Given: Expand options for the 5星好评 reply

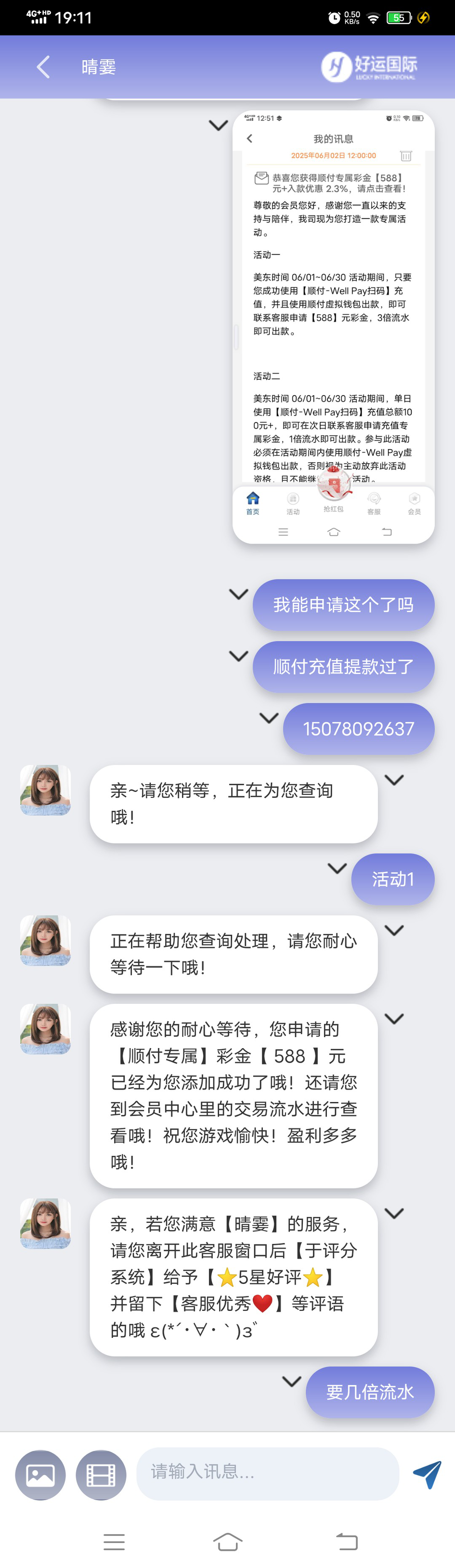Looking at the screenshot, I should [x=395, y=1214].
